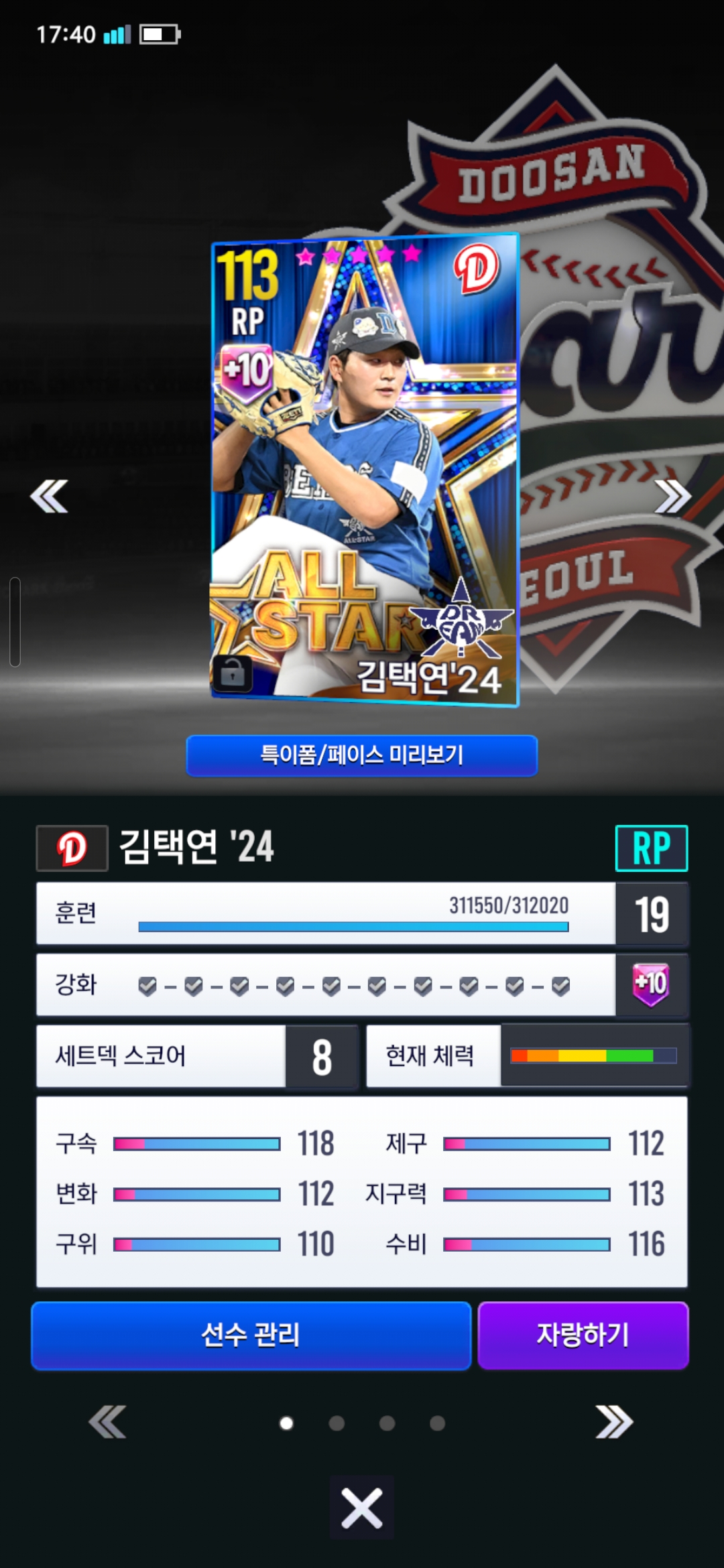Open 선수 관리 player management

coord(251,1335)
